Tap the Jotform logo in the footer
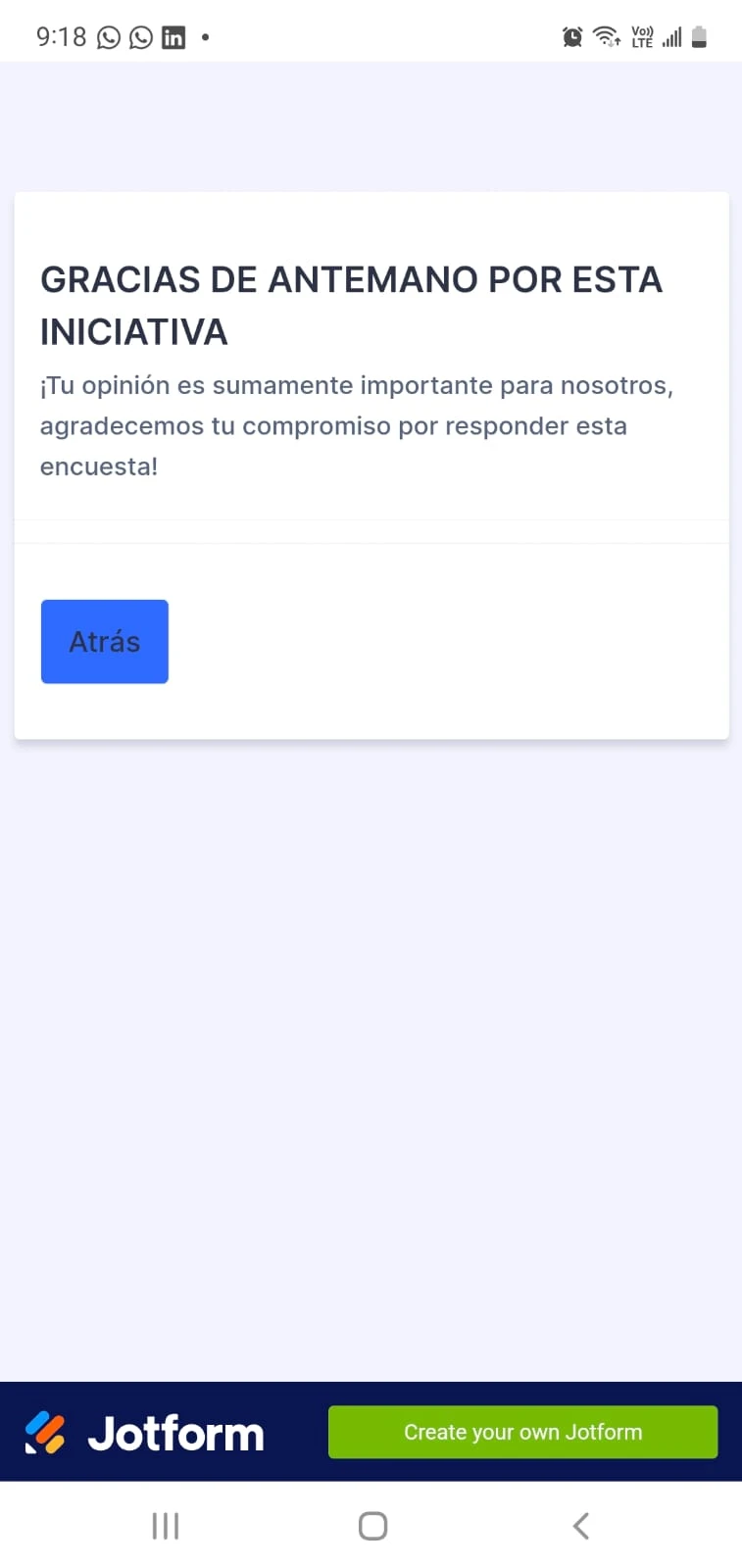 (x=48, y=1432)
